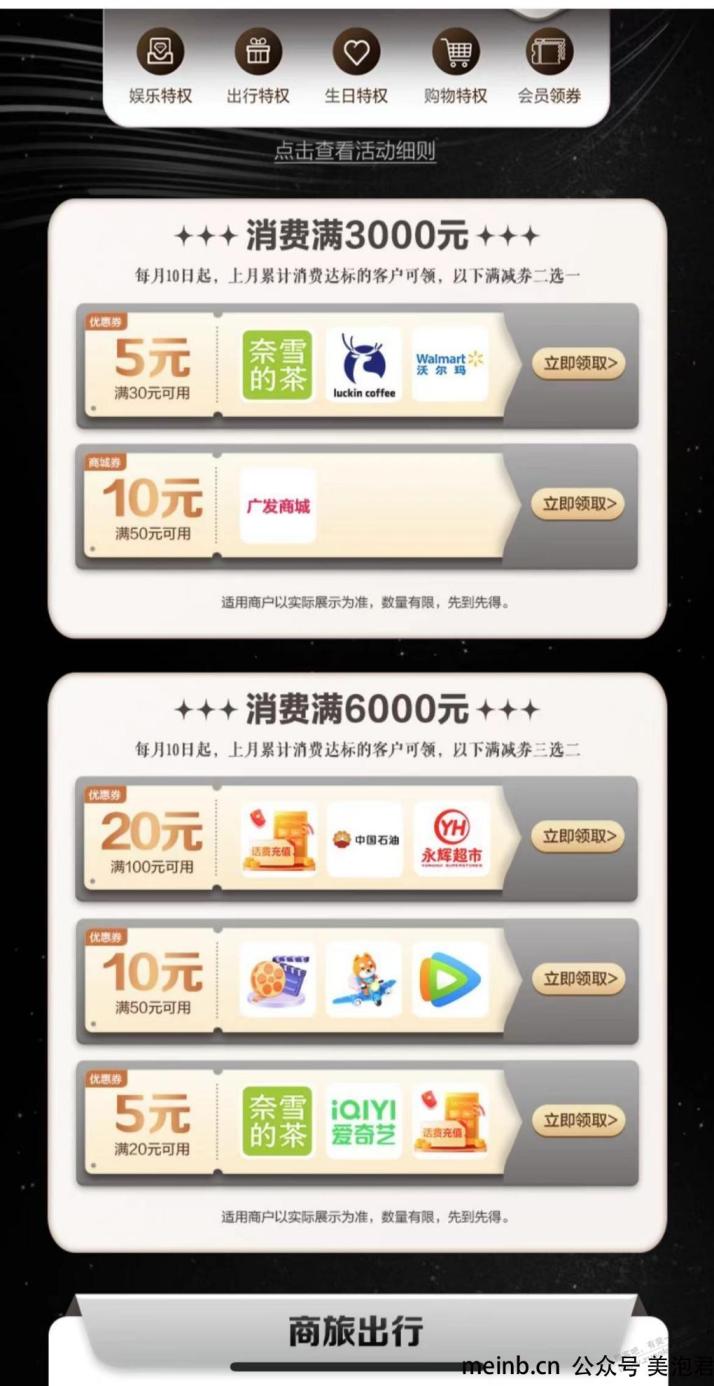This screenshot has width=714, height=1386.
Task: Claim the 10元 优惠券 under 消费满6000元
Action: coord(579,978)
